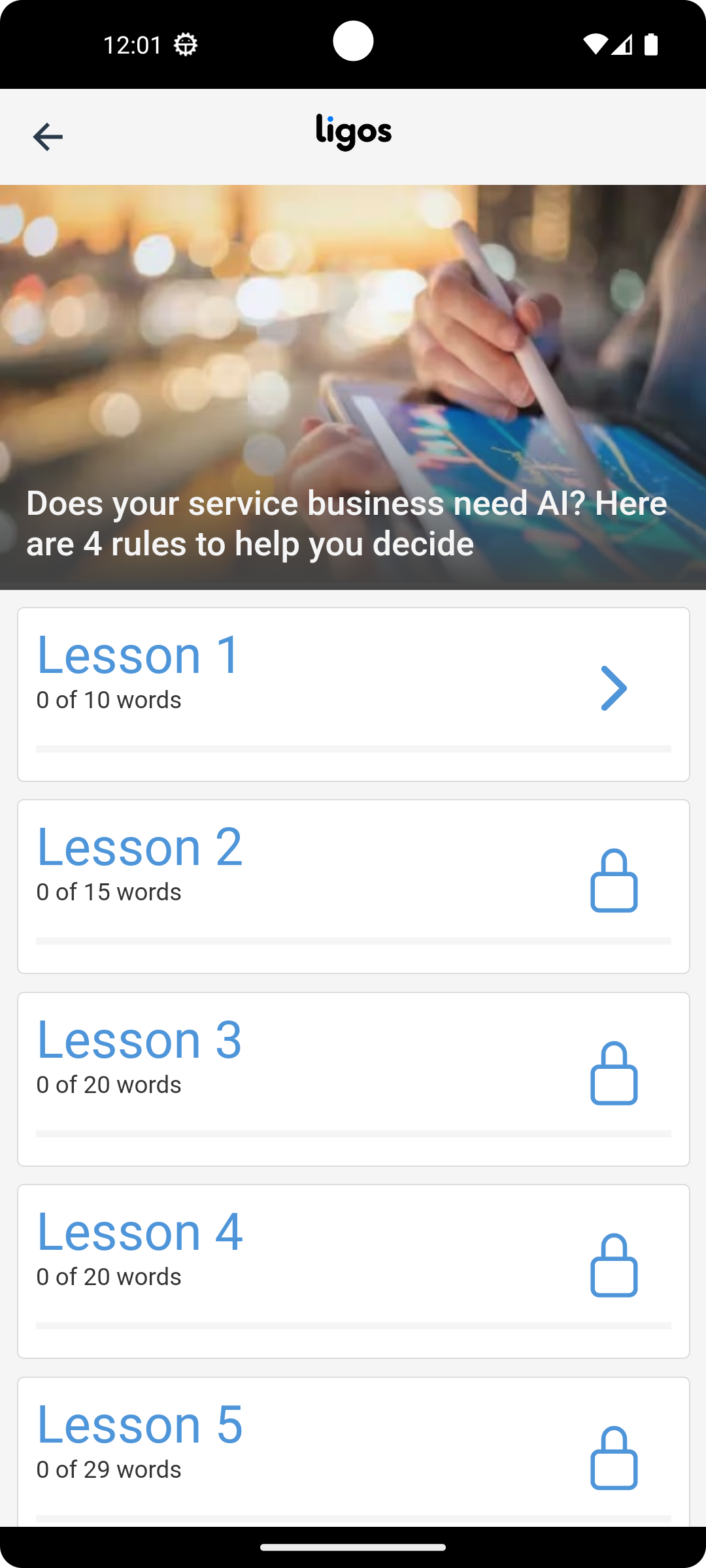706x1568 pixels.
Task: Open the Lesson 1 card
Action: click(x=353, y=694)
